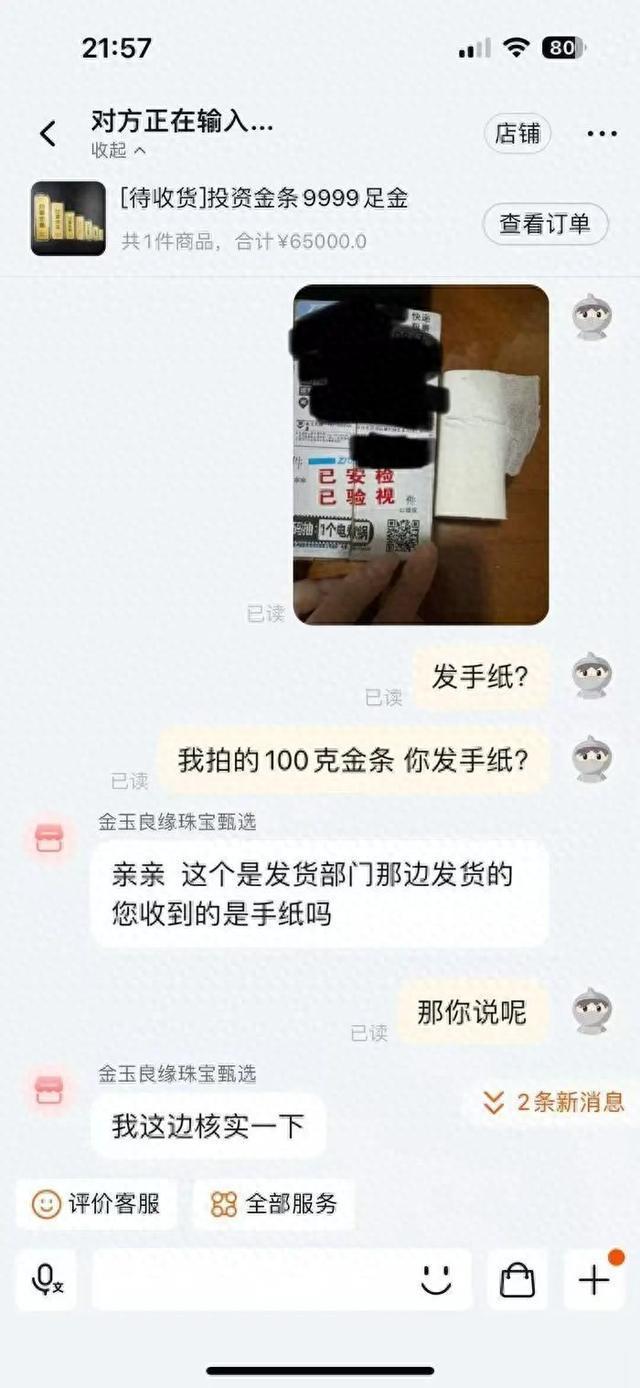Open the three-dot overflow menu
Viewport: 640px width, 1388px height.
coord(602,134)
